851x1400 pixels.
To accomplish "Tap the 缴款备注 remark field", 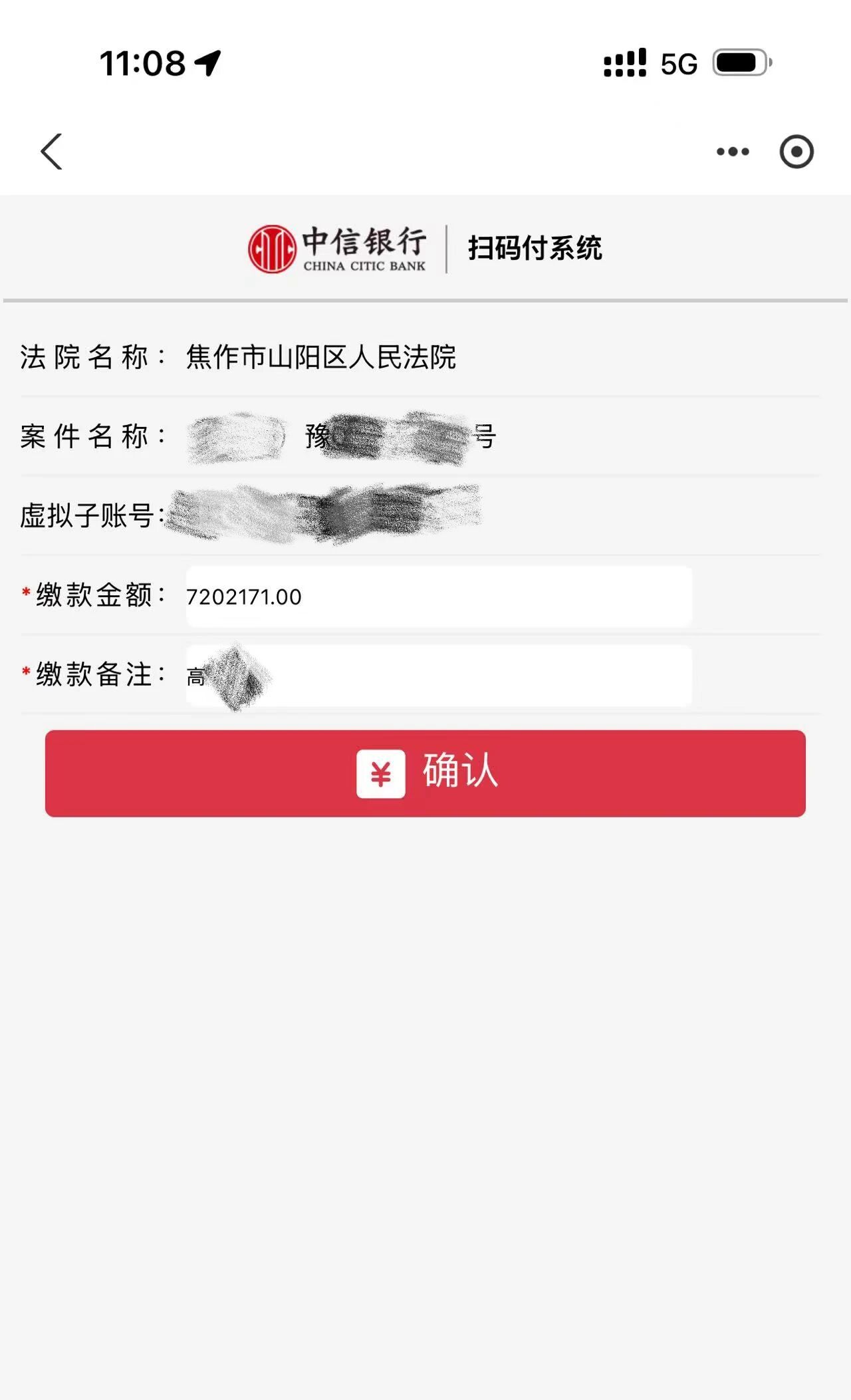I will tap(439, 676).
